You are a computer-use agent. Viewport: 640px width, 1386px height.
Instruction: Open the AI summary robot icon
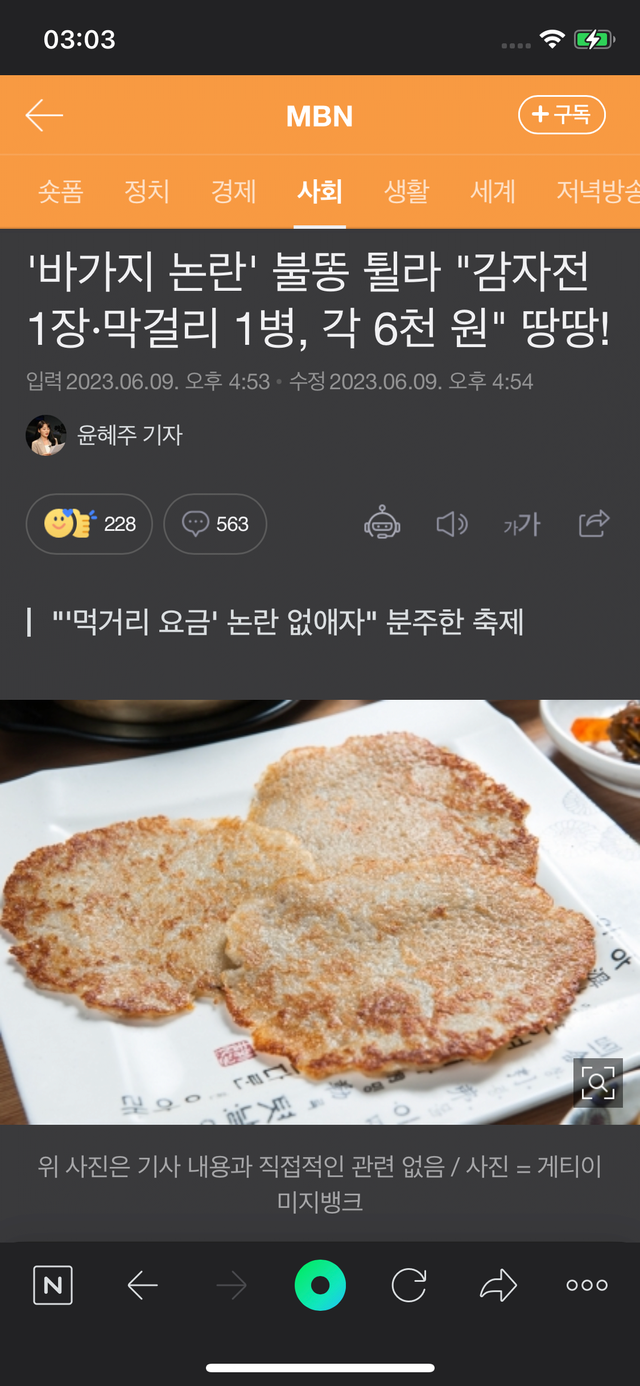(382, 524)
